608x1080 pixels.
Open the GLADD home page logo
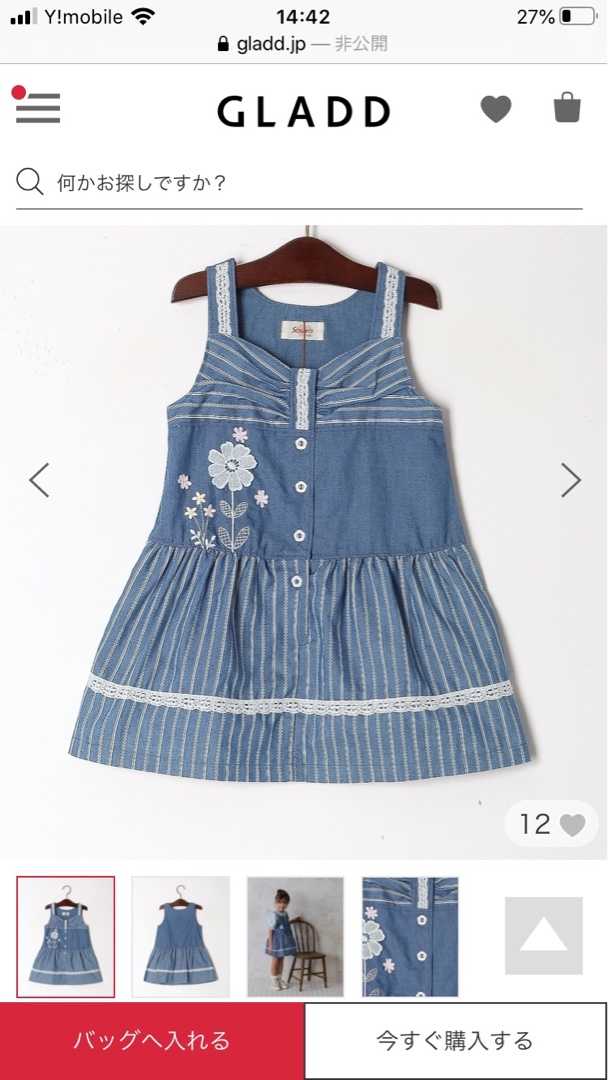pos(304,109)
